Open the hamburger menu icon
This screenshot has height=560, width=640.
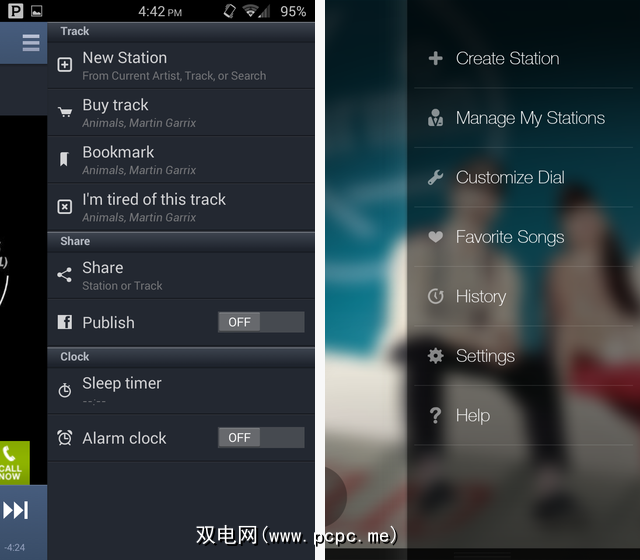pos(31,43)
